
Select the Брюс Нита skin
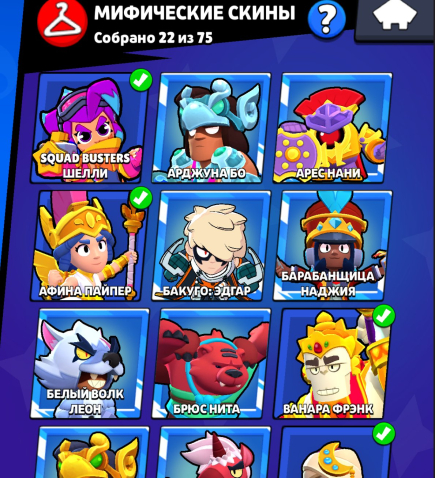(x=211, y=363)
